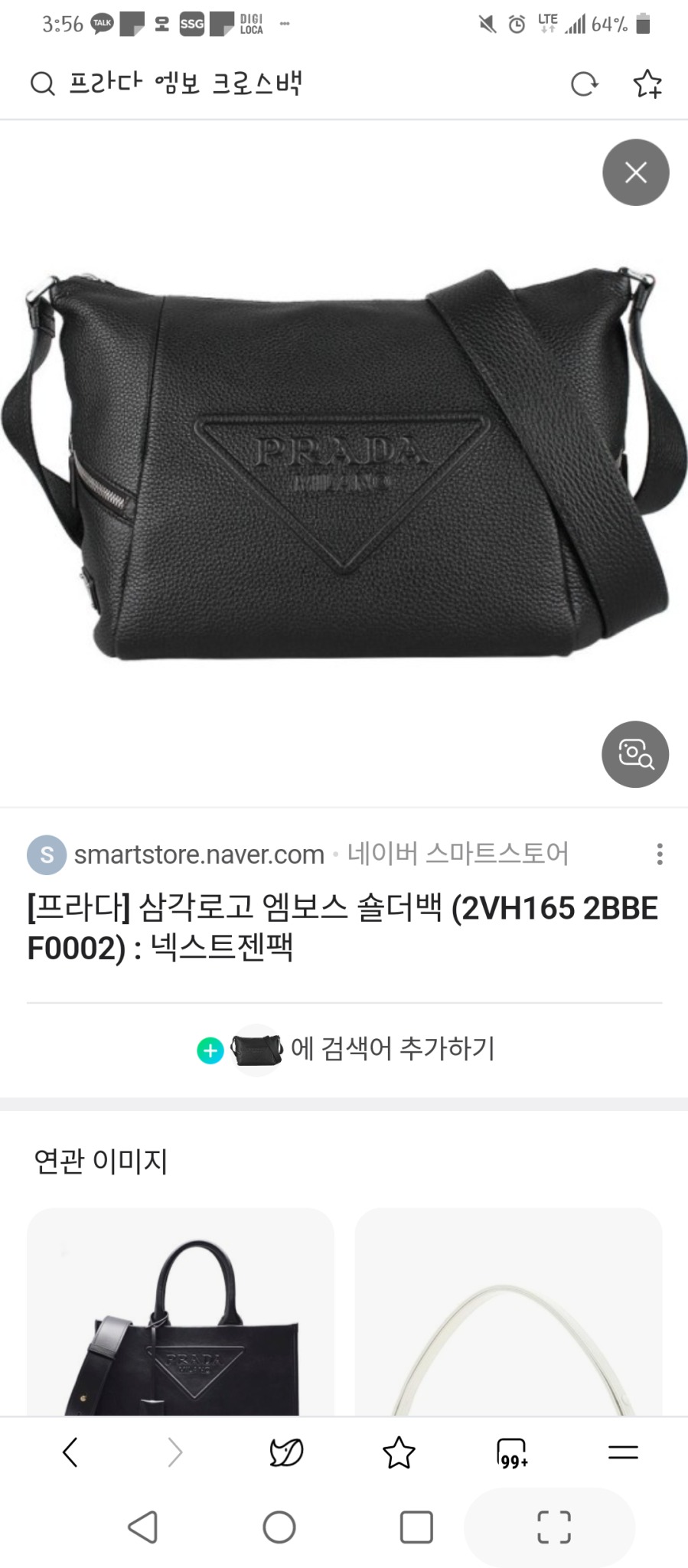688x1568 pixels.
Task: Open the magnifier search icon
Action: tap(41, 83)
